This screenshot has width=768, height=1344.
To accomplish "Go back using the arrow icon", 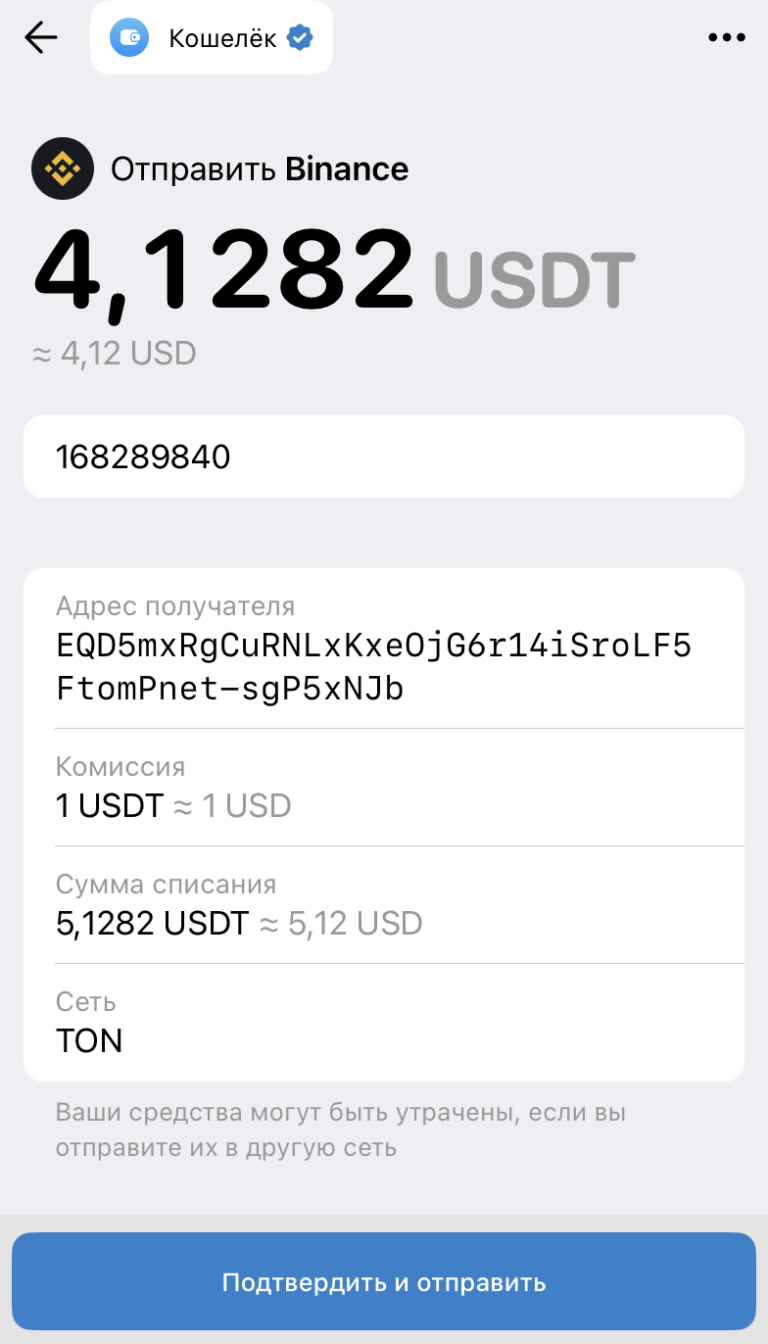I will click(x=41, y=38).
